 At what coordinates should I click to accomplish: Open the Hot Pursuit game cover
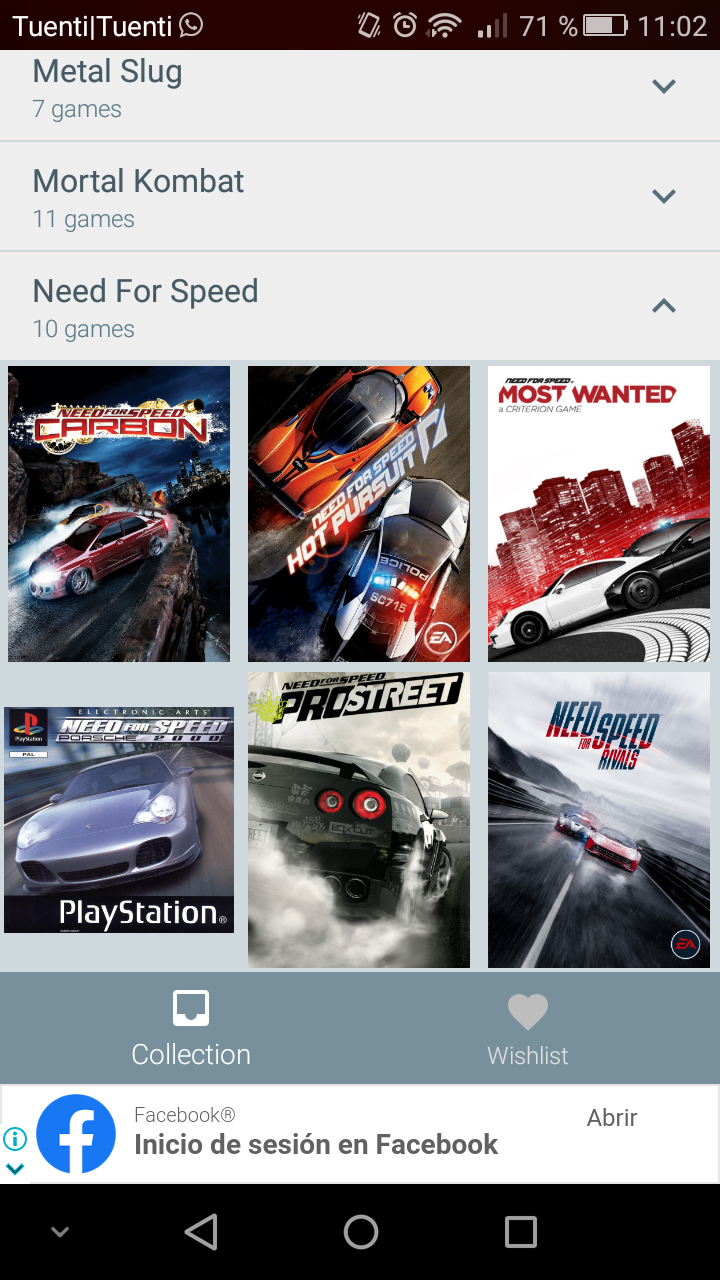[359, 514]
